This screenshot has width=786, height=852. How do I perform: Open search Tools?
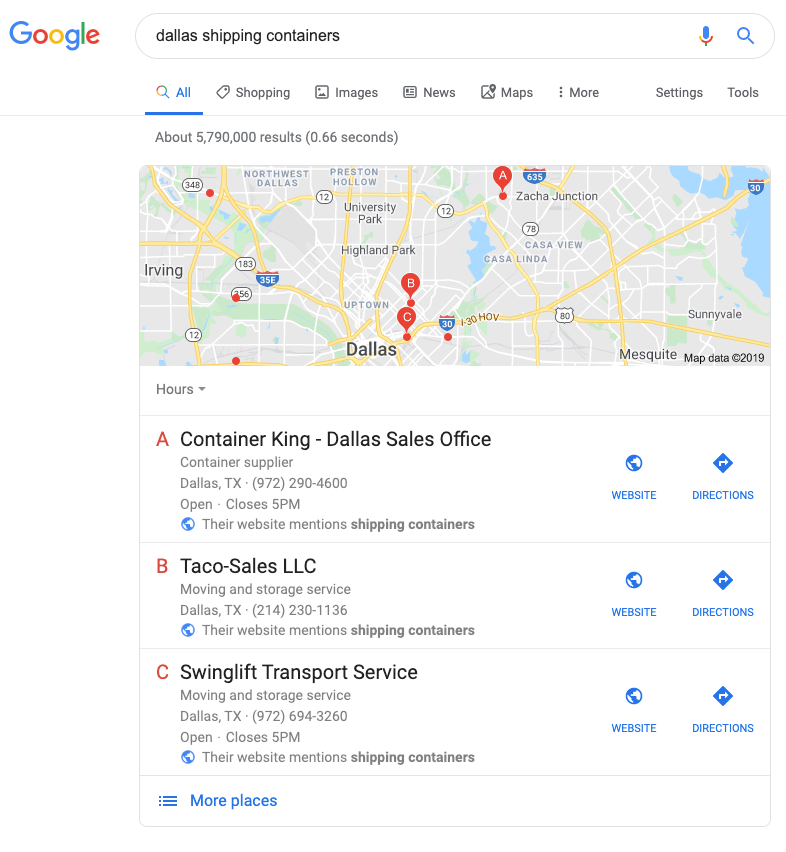pos(742,92)
